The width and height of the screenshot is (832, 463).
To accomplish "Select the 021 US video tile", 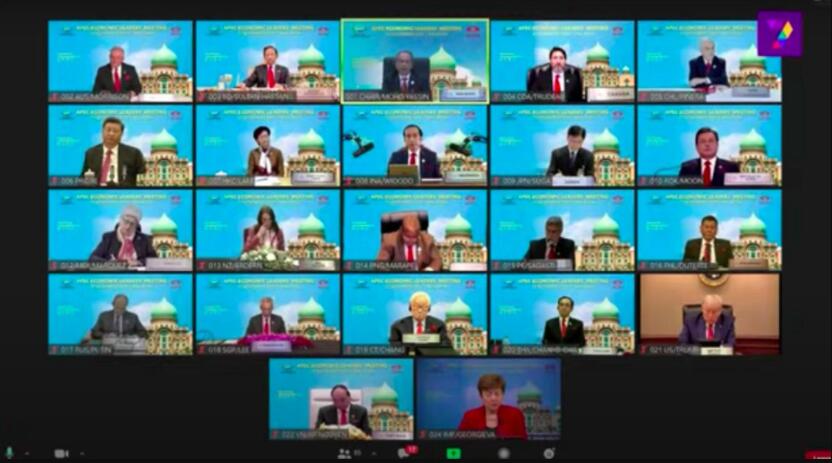I will tap(709, 313).
